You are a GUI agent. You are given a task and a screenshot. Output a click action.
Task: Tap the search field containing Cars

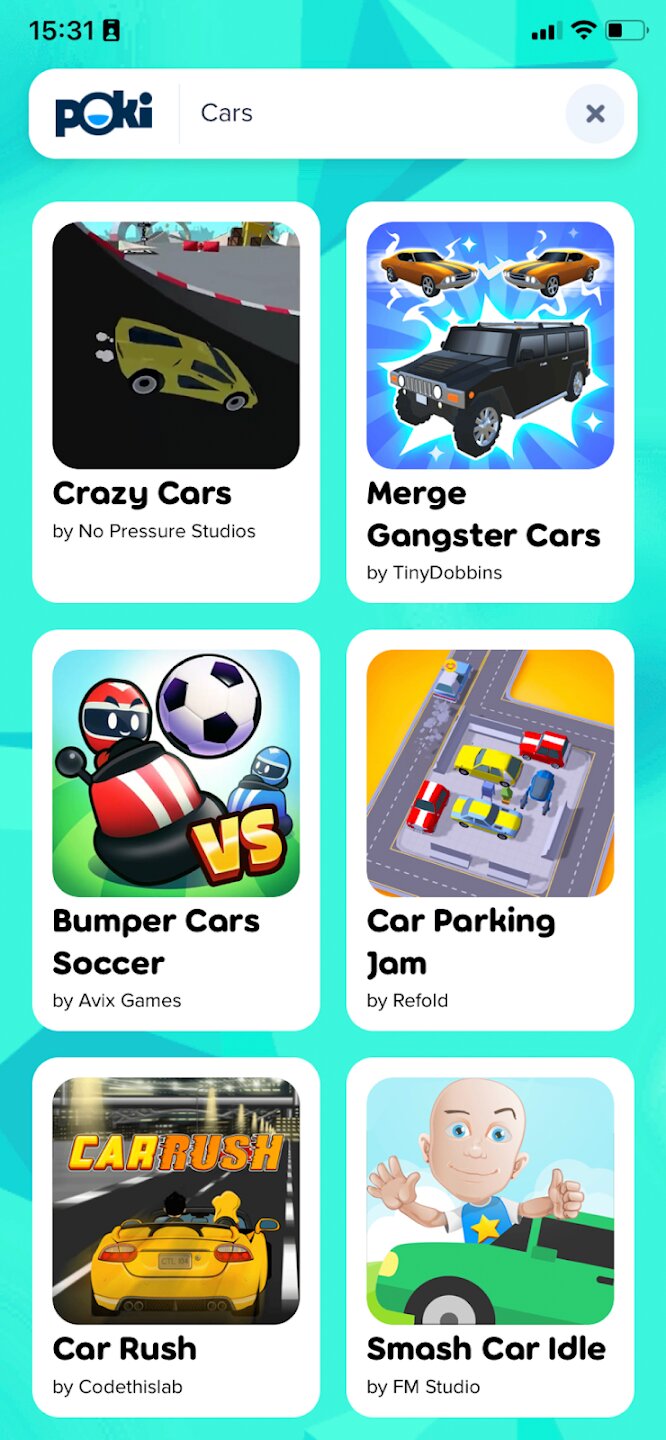370,114
